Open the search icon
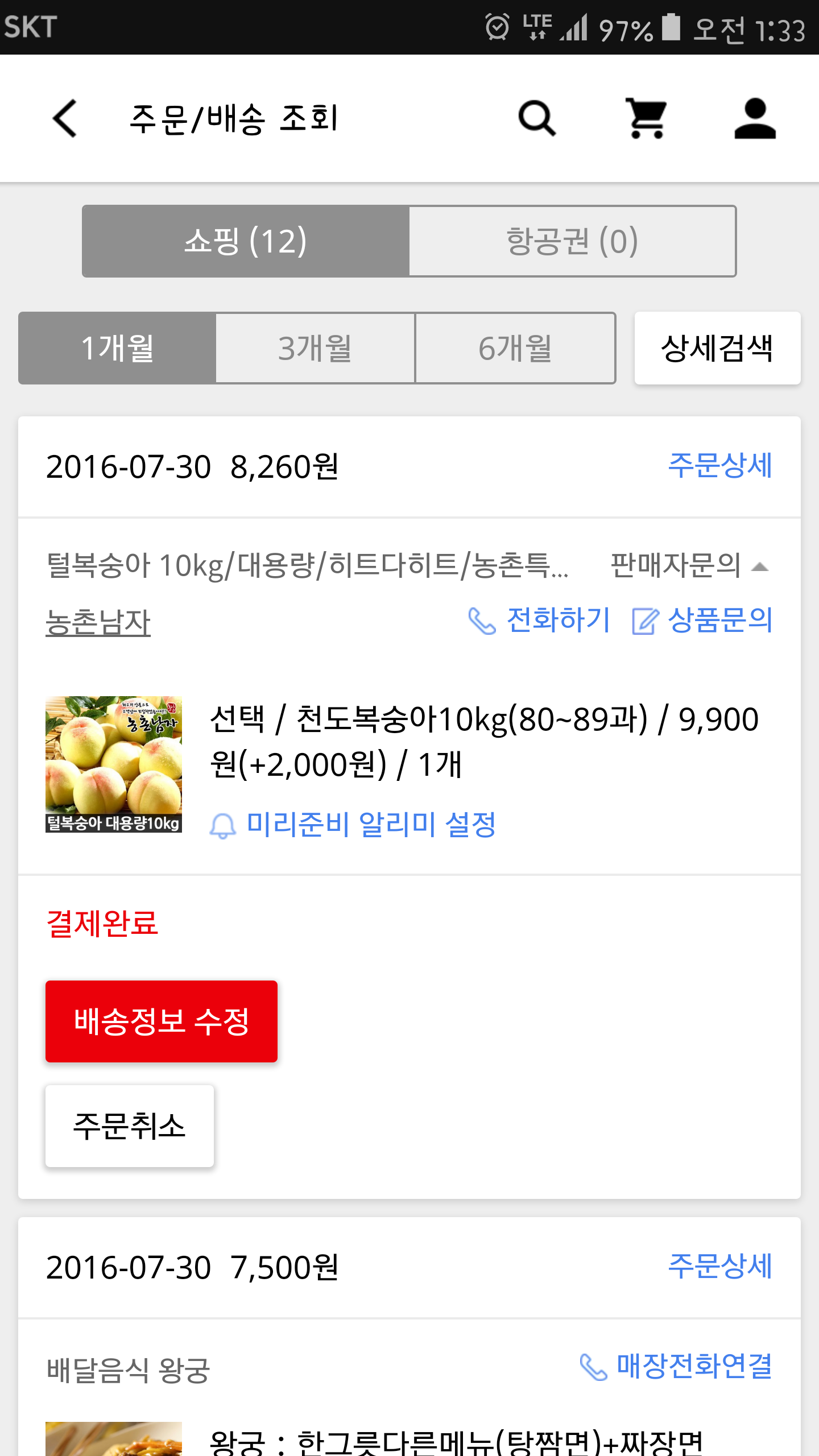The image size is (819, 1456). [536, 118]
